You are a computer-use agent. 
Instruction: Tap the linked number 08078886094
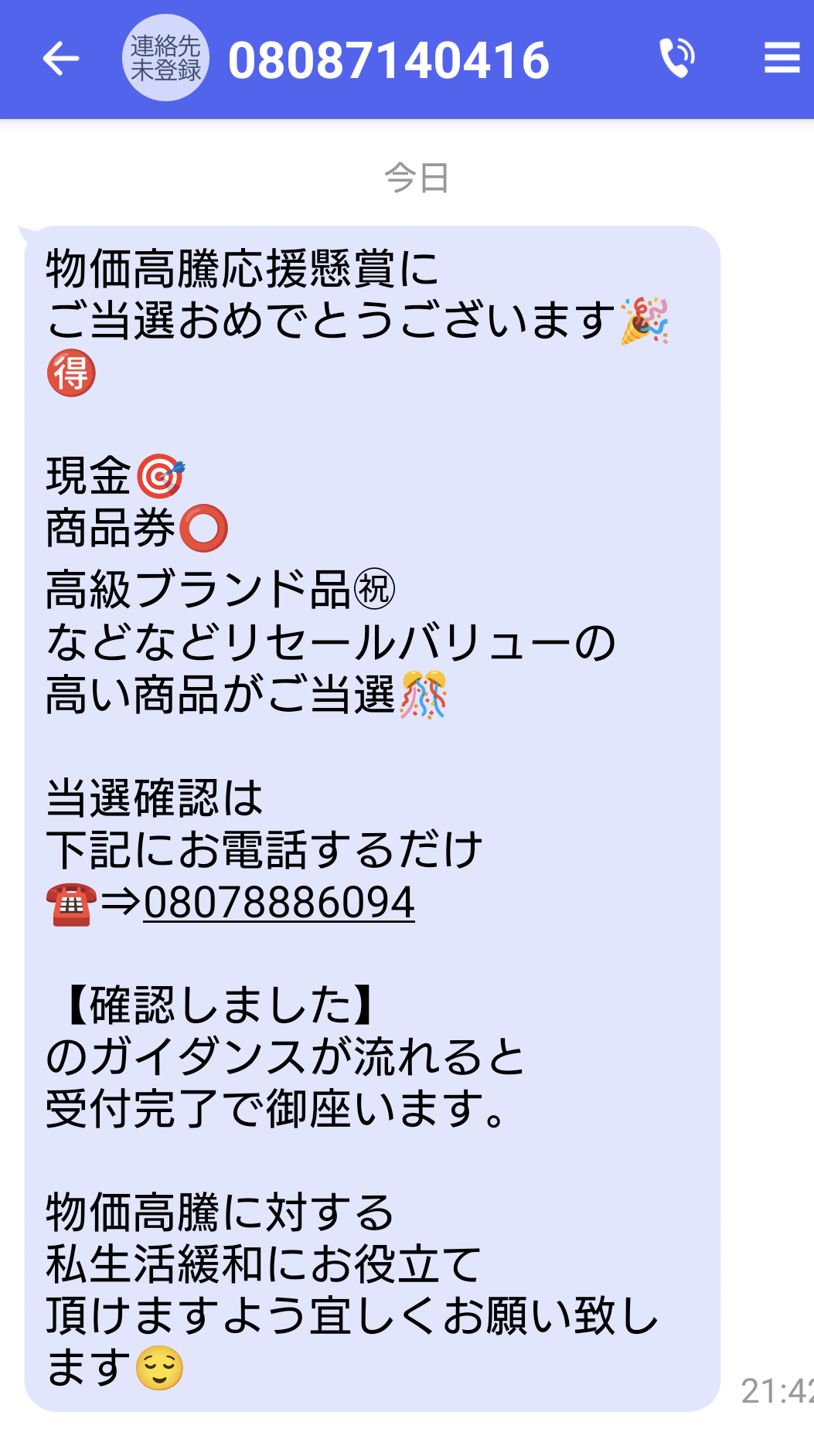279,902
